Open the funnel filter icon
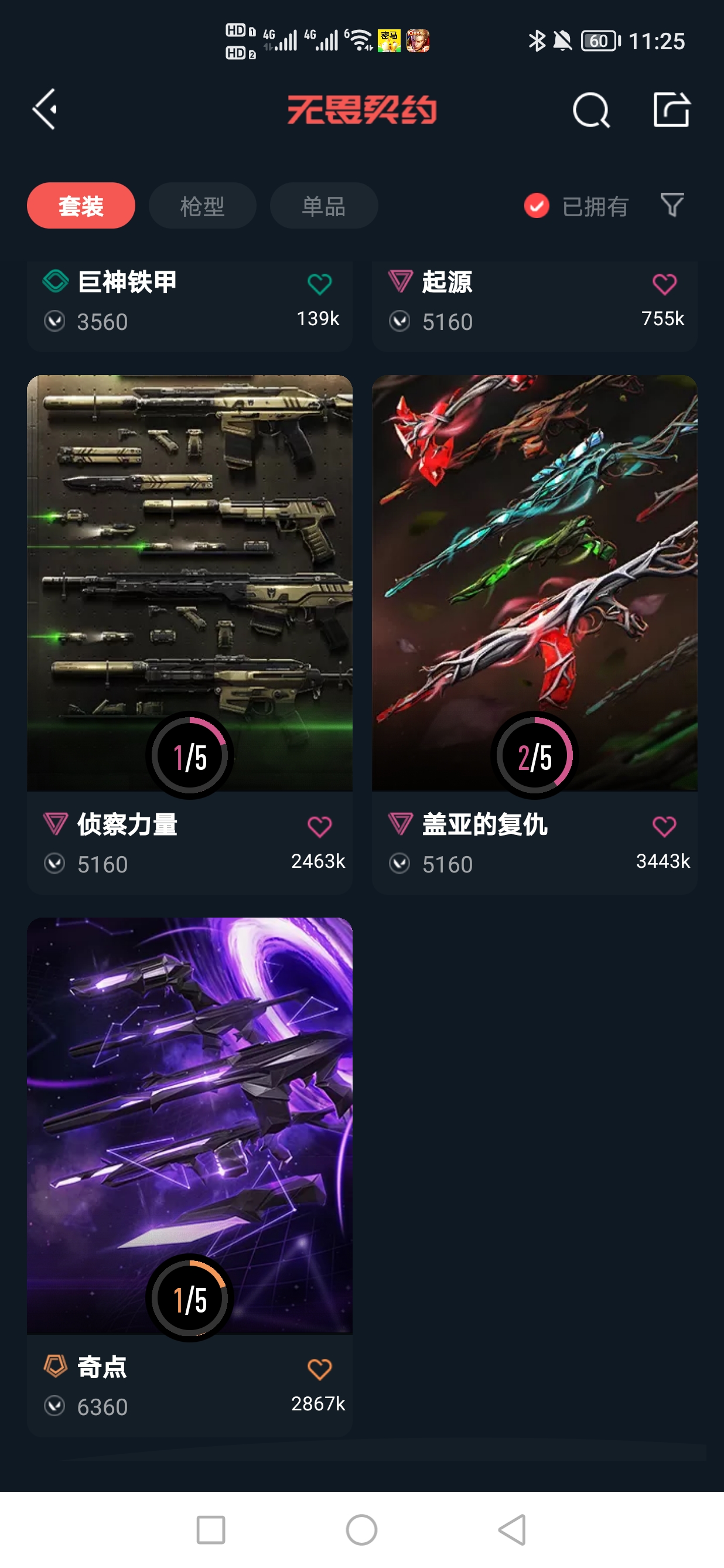The image size is (724, 1568). [672, 205]
